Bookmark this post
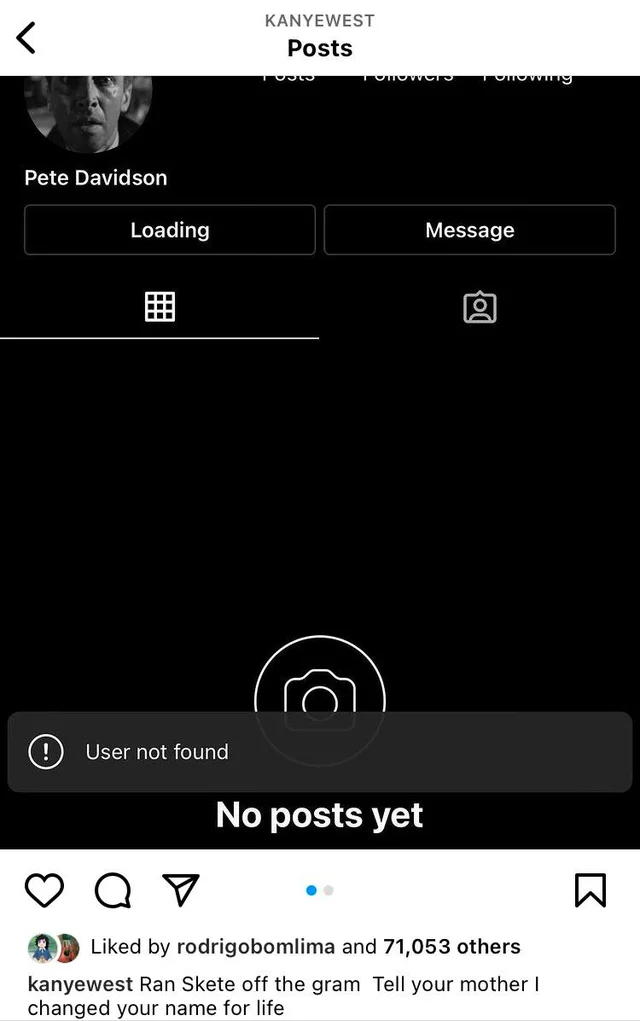The height and width of the screenshot is (1021, 640). point(590,890)
